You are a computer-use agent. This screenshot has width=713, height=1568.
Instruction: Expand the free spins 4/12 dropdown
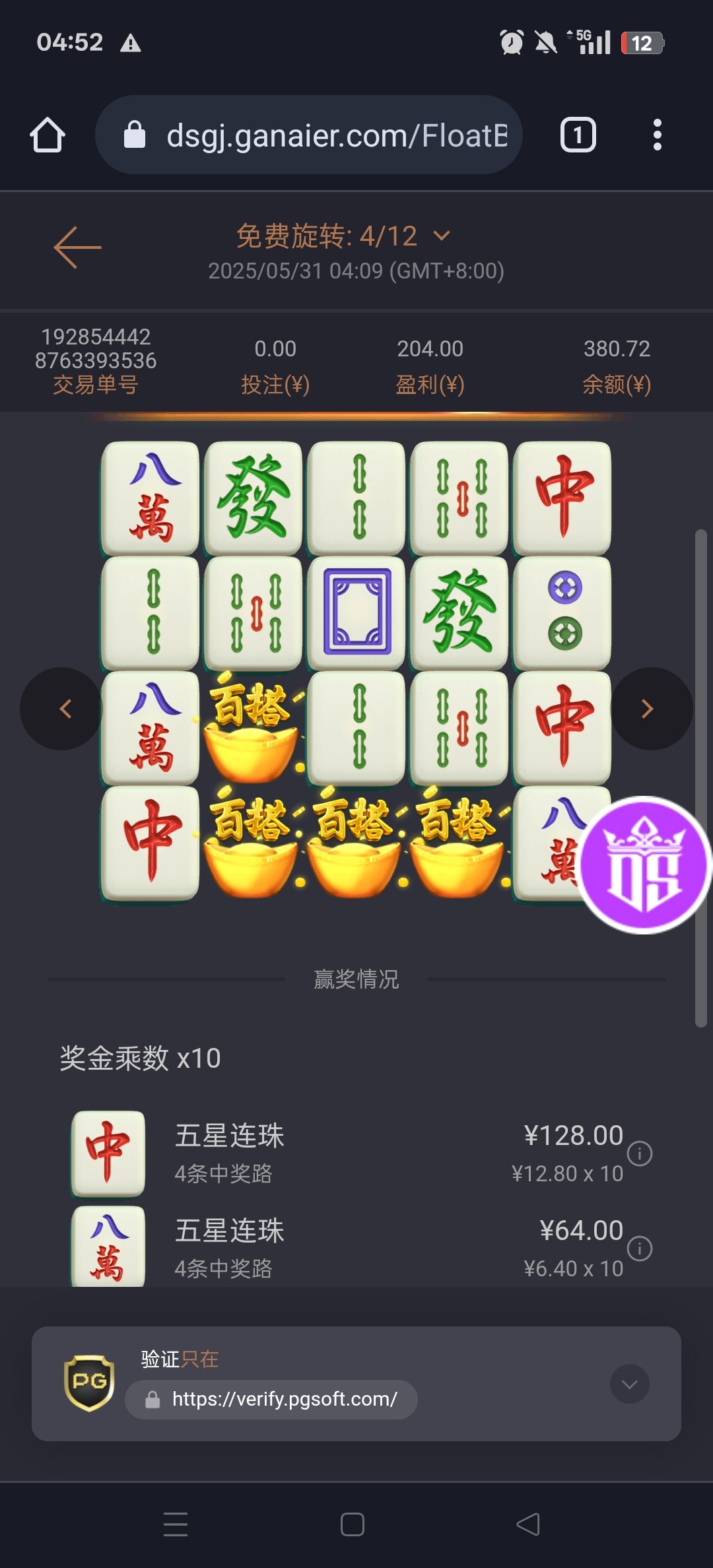coord(441,236)
